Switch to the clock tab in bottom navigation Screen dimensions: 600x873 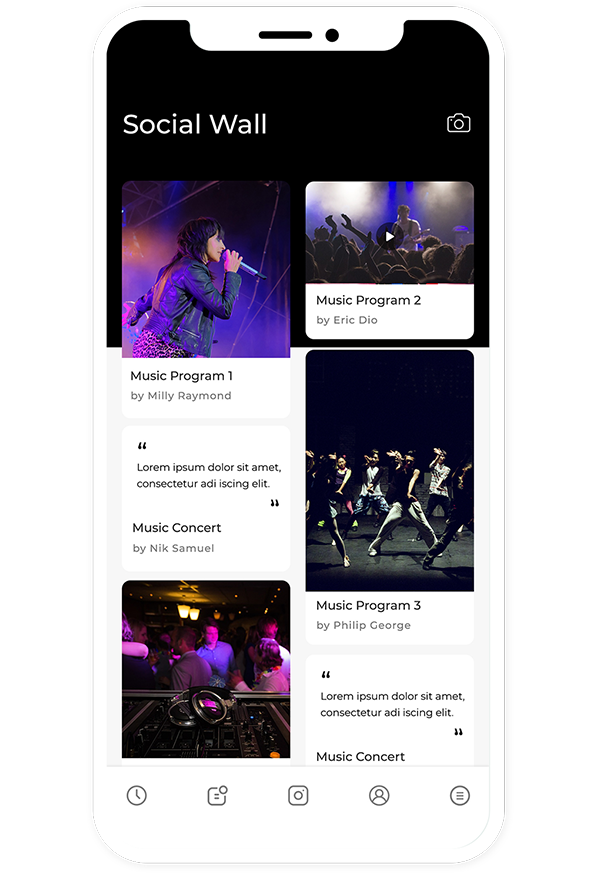coord(137,796)
